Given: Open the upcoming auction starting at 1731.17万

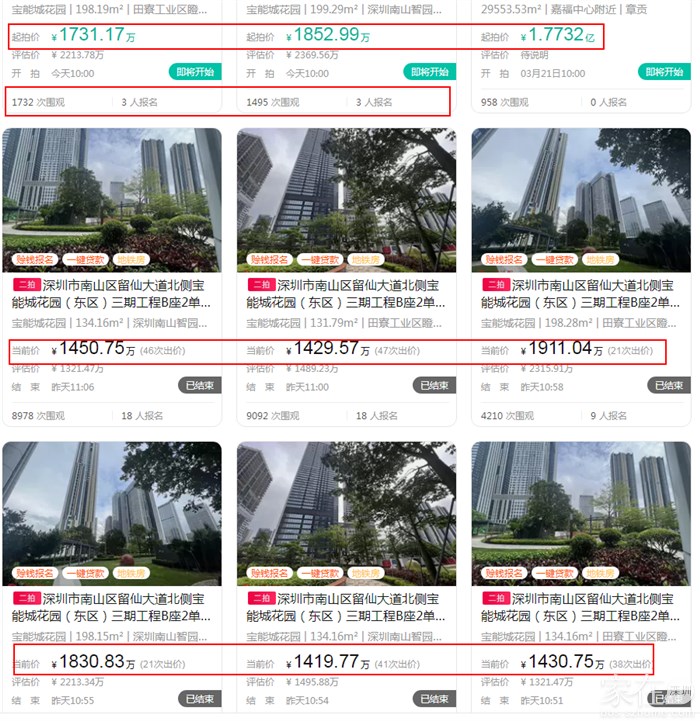Looking at the screenshot, I should (x=90, y=36).
